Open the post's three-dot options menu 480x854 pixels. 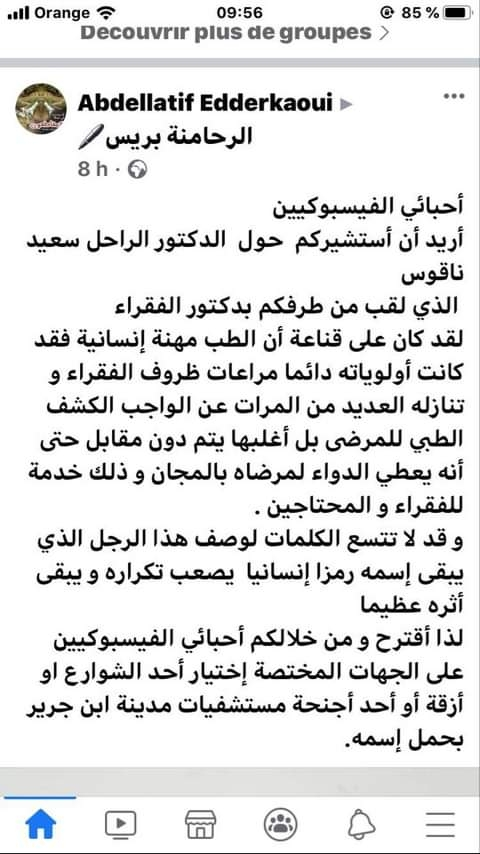tap(453, 97)
